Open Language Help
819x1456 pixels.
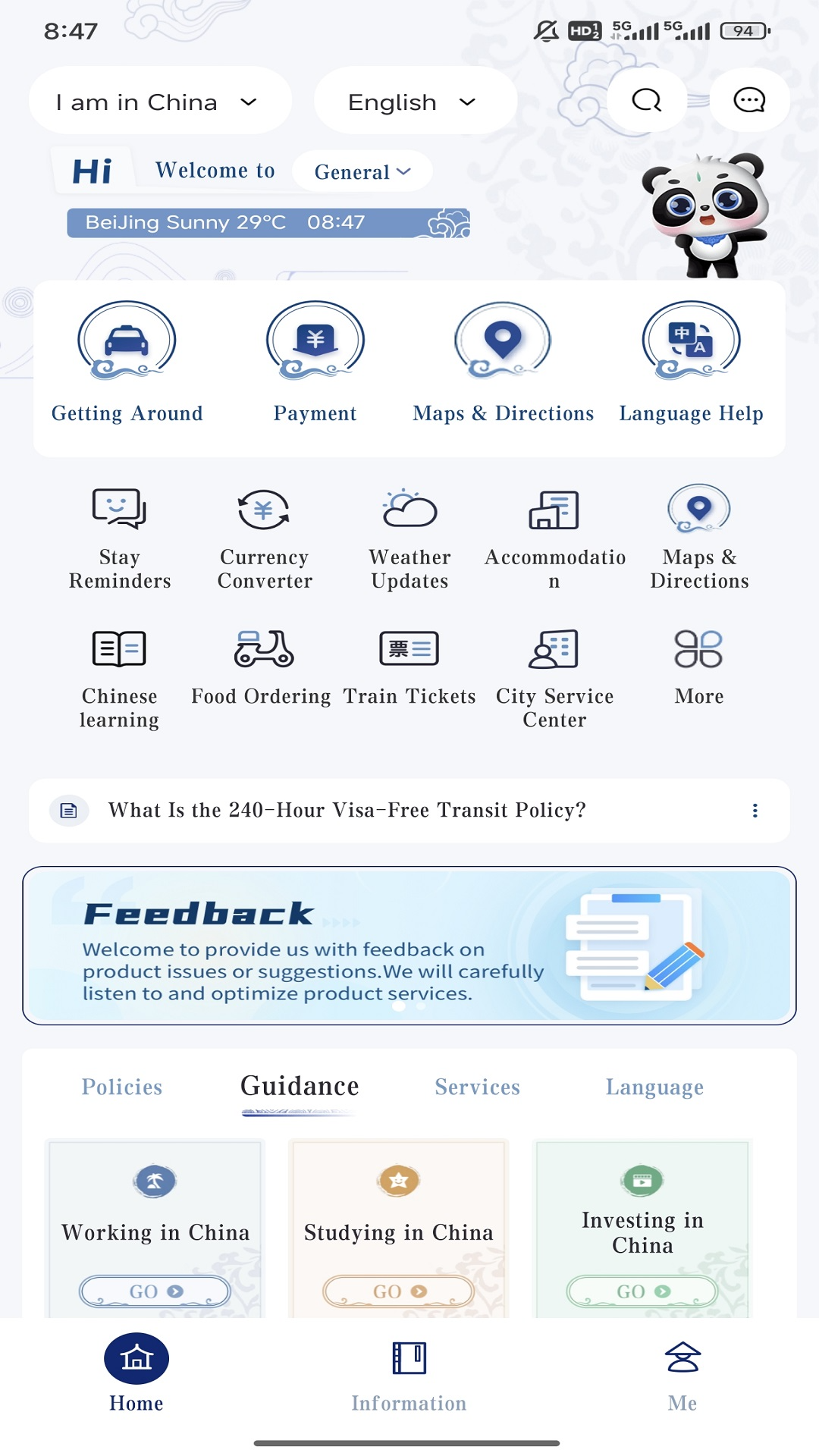(691, 362)
